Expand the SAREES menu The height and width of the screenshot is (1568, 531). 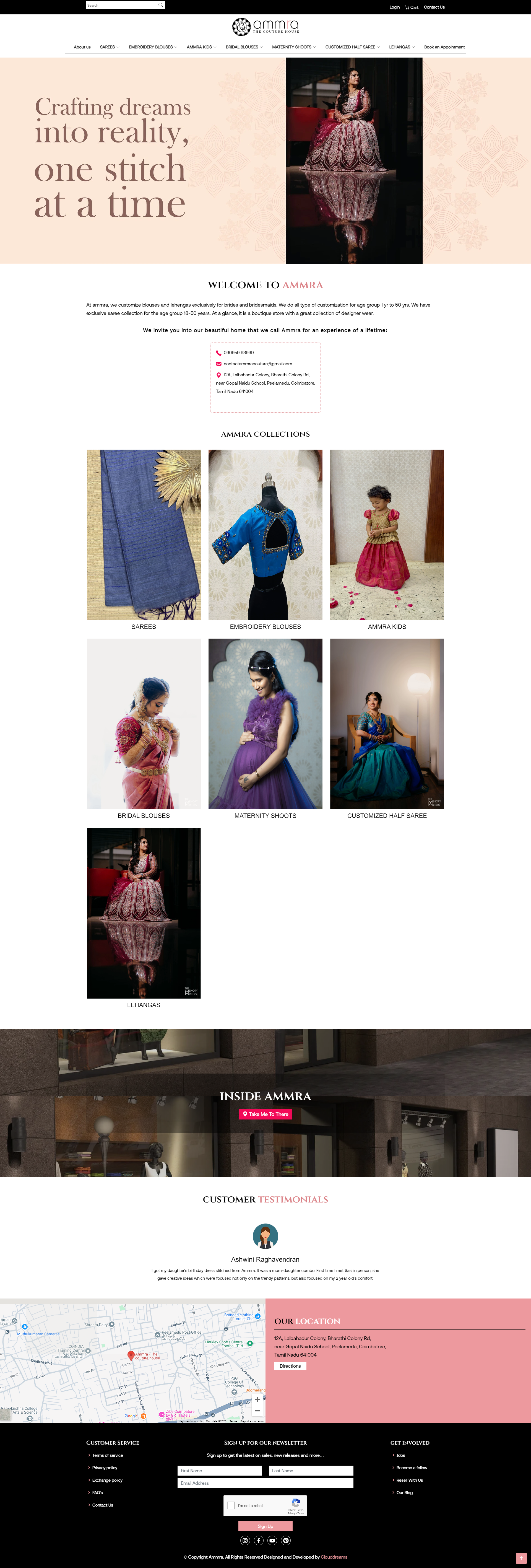(110, 47)
